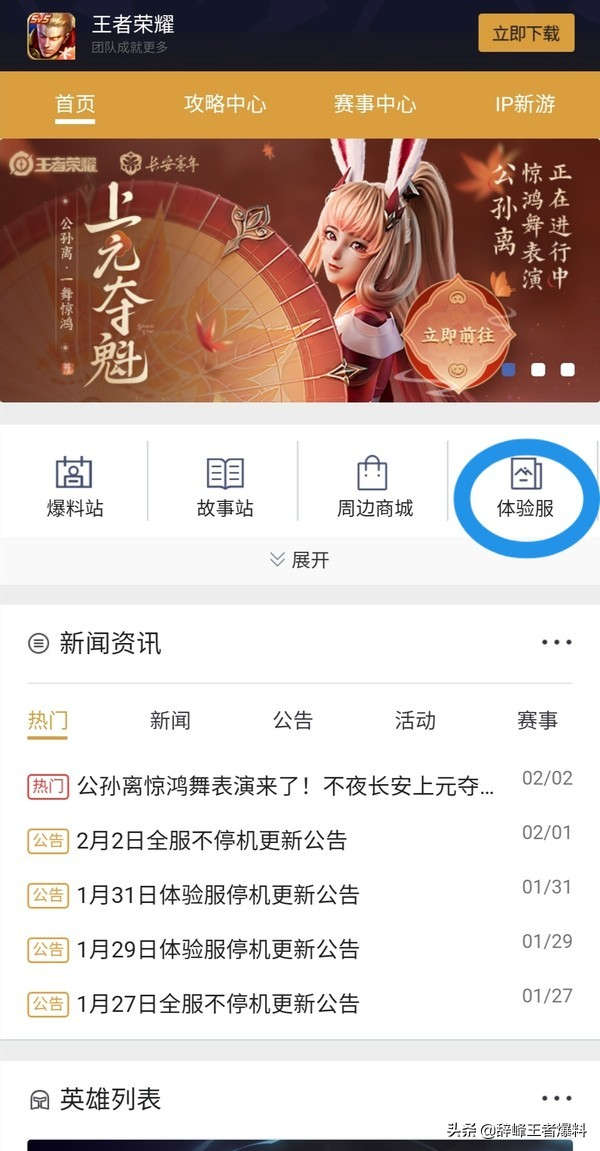This screenshot has width=600, height=1151.
Task: Read the 1月31日体验服停机更新公告
Action: [218, 895]
